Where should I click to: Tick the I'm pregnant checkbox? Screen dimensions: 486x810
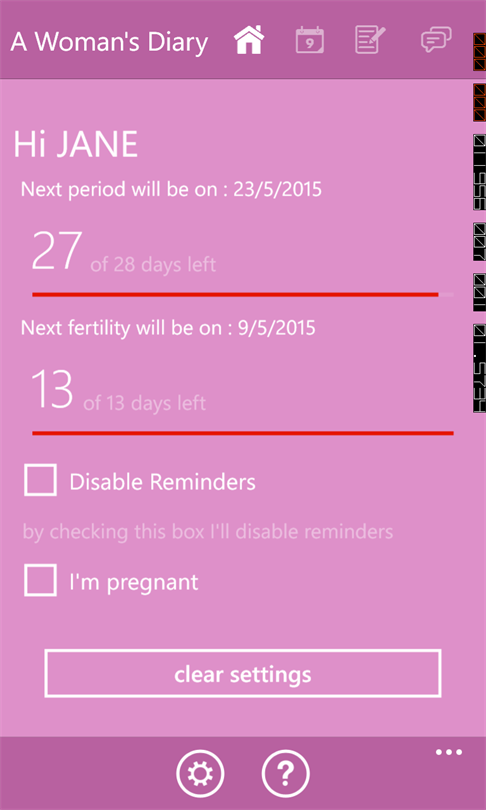40,580
